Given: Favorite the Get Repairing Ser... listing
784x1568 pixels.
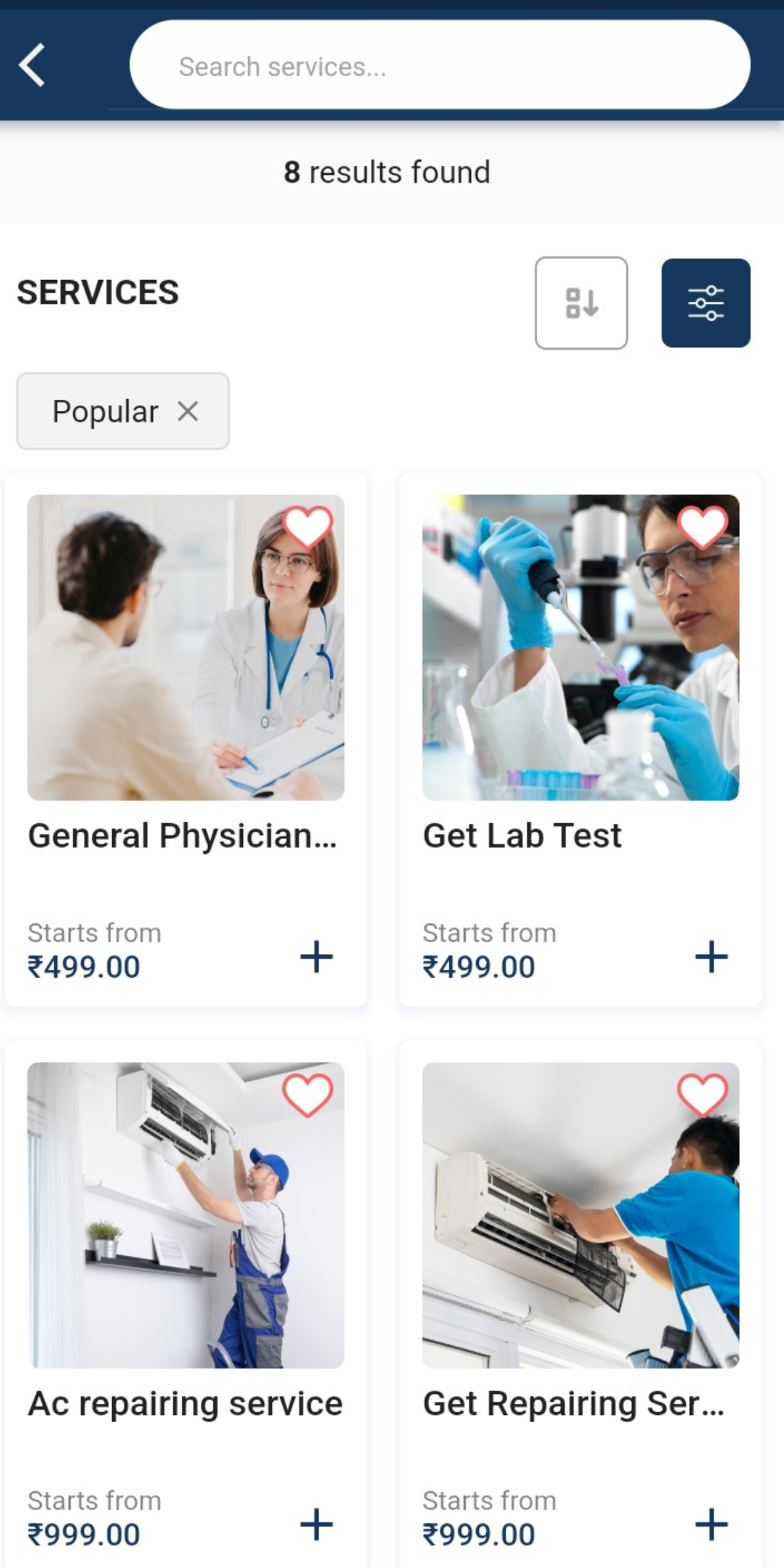Looking at the screenshot, I should pos(702,1094).
